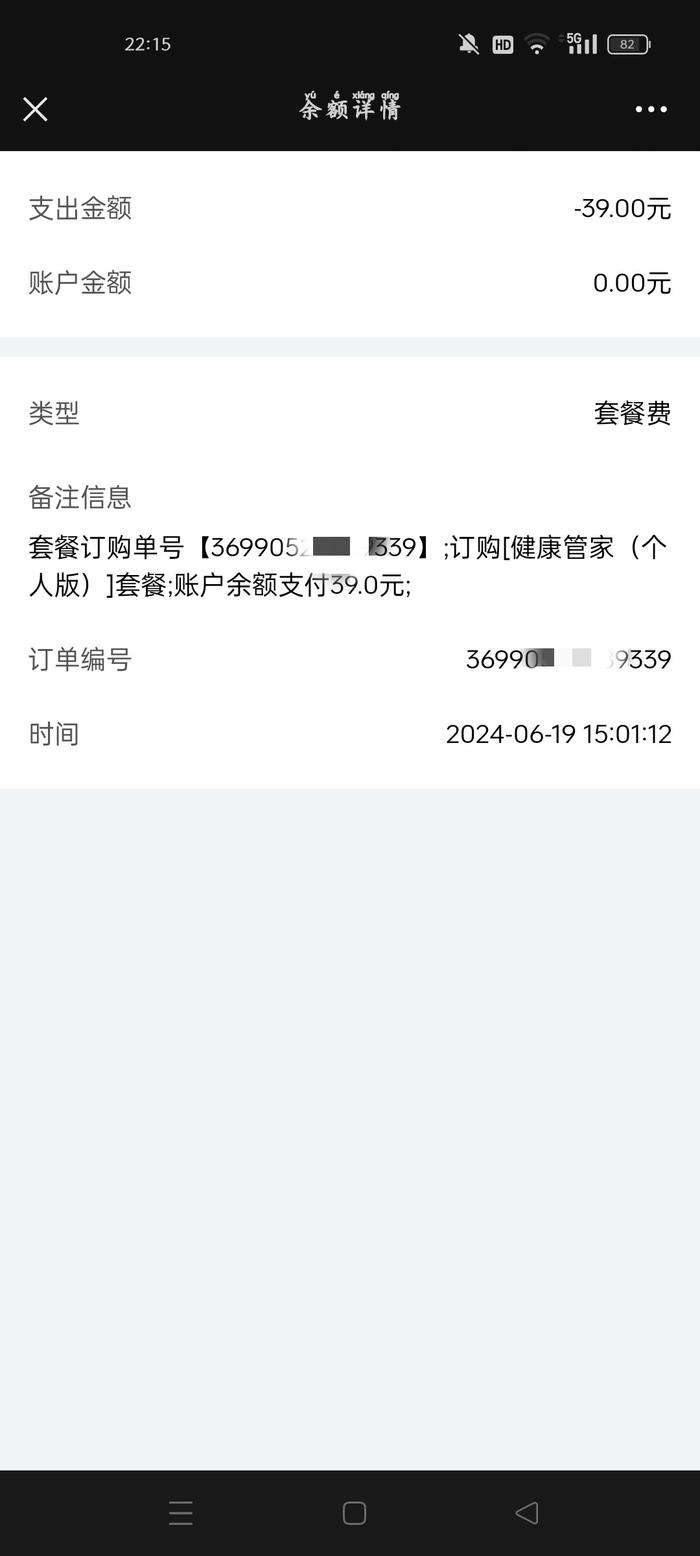Go to the home screen

click(354, 1513)
